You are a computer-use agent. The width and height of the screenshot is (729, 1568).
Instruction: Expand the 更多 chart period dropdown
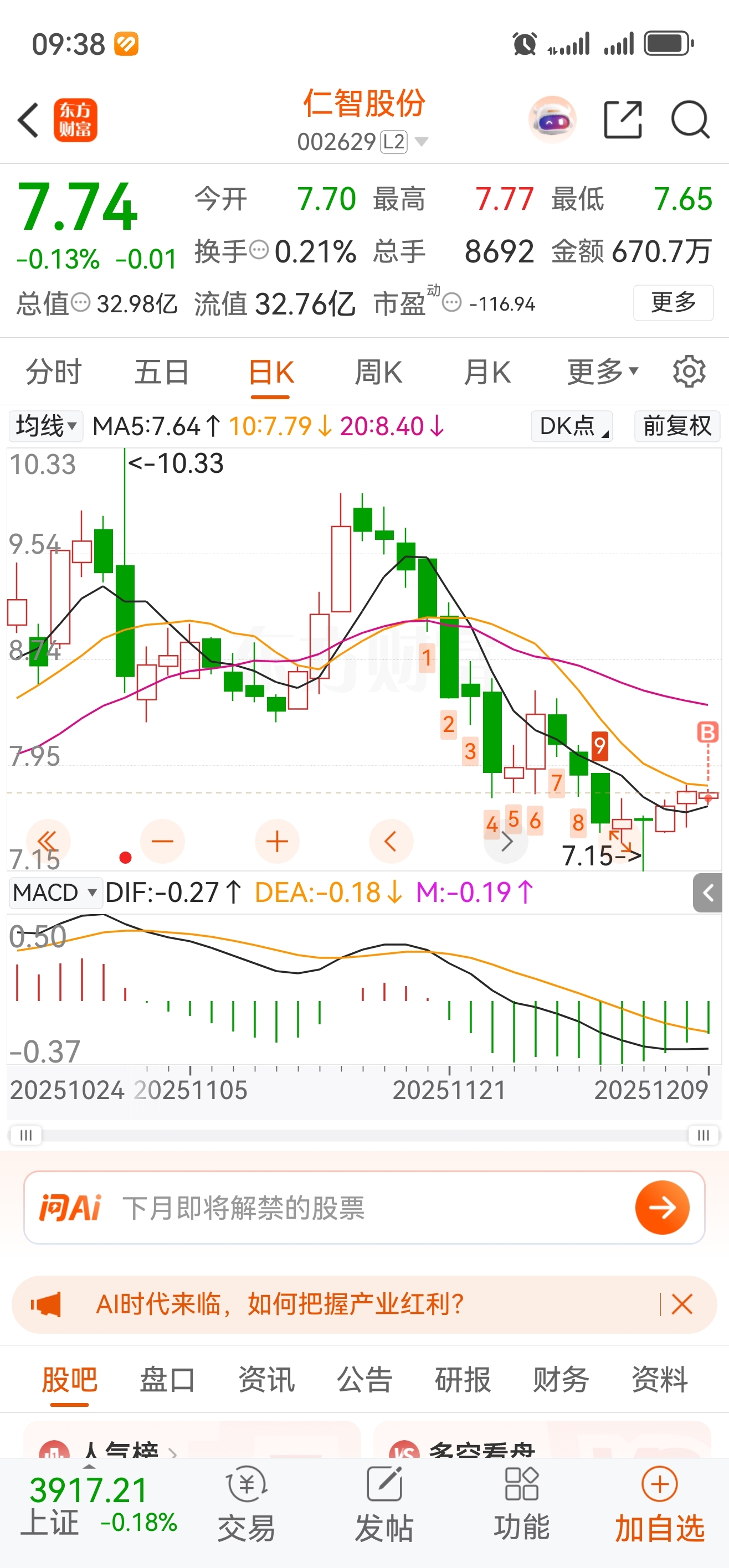(602, 372)
